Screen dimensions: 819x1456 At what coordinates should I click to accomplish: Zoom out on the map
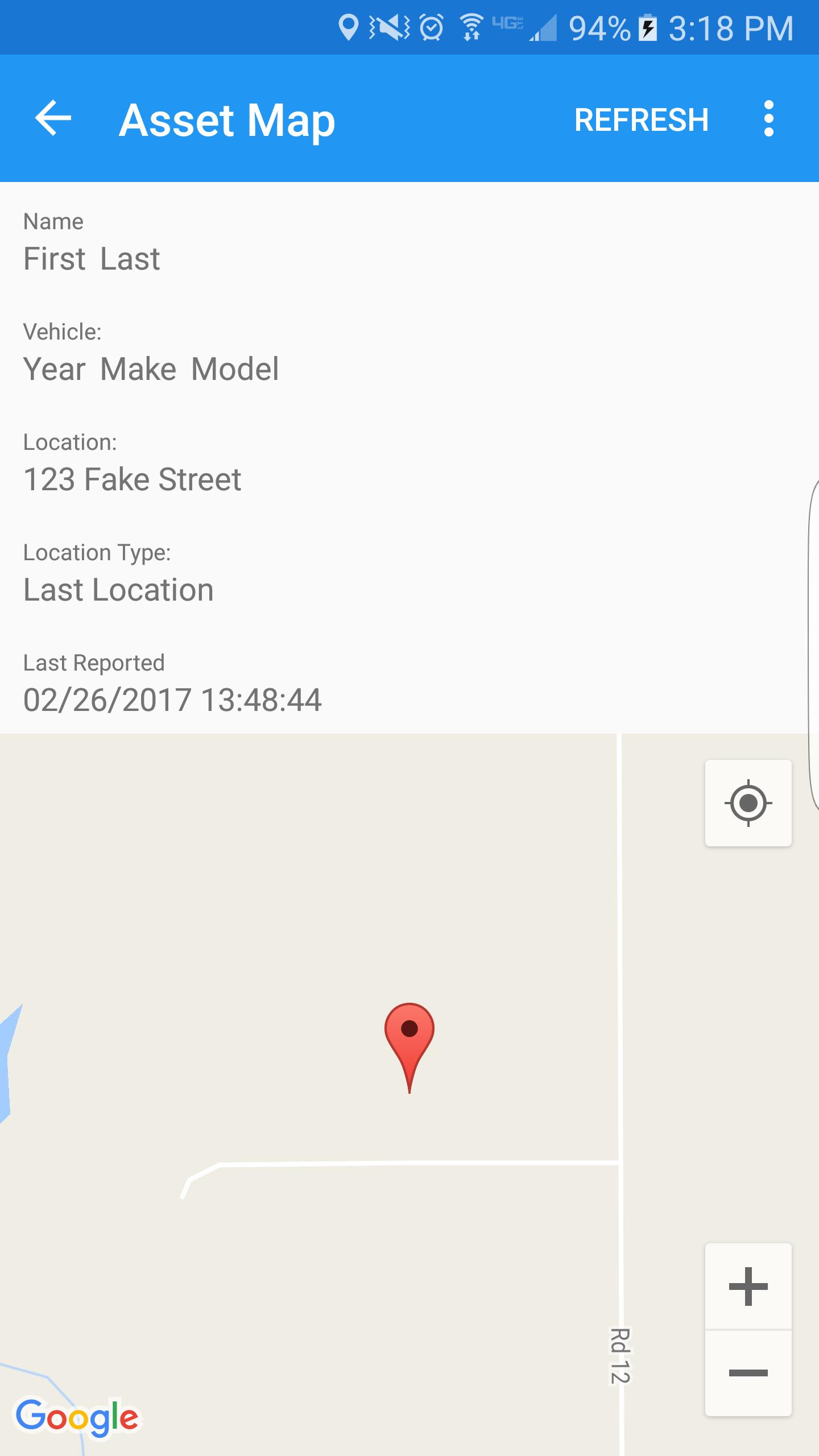(748, 1373)
